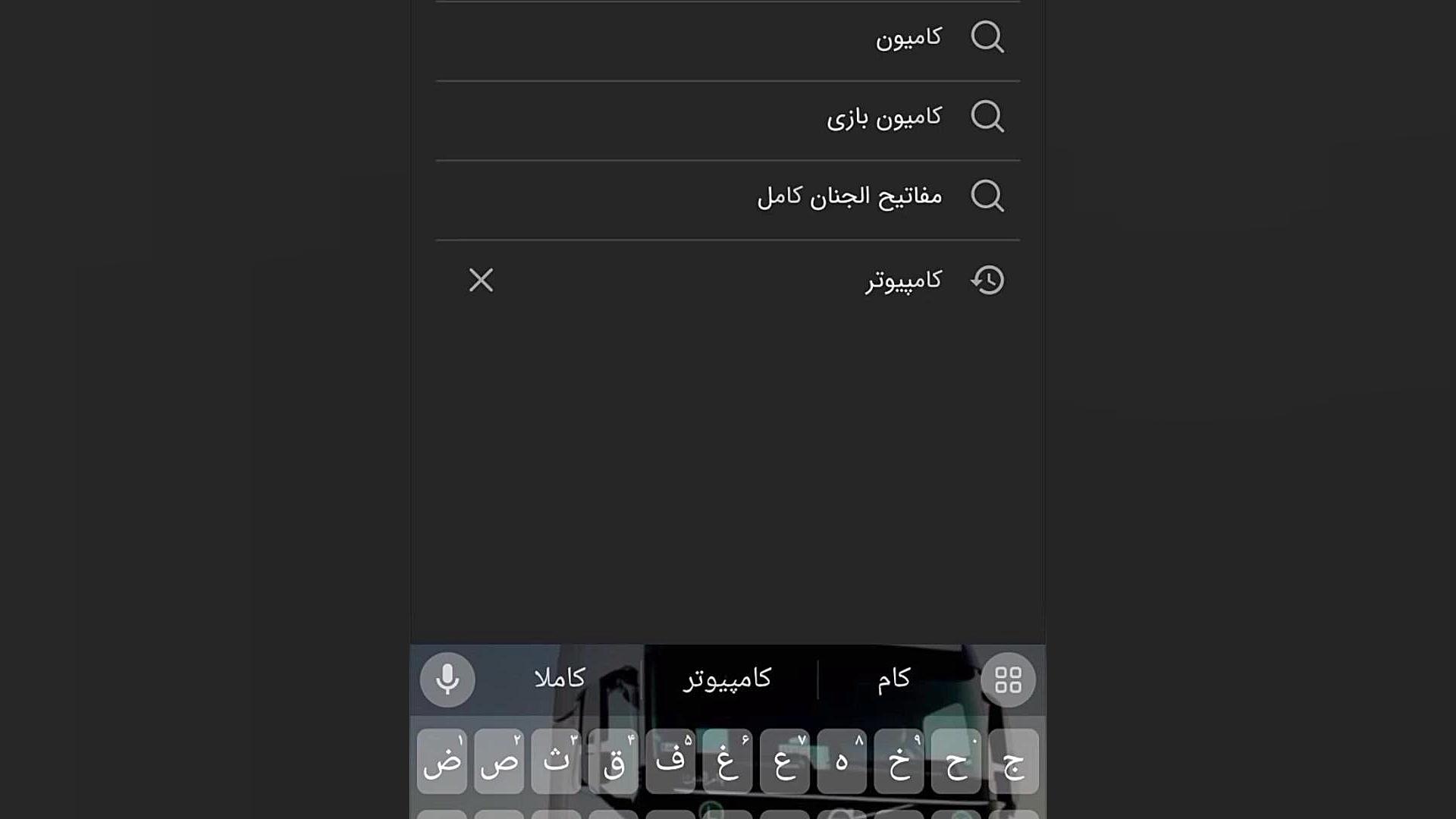This screenshot has width=1456, height=819.
Task: Type the letter ض key
Action: click(442, 761)
